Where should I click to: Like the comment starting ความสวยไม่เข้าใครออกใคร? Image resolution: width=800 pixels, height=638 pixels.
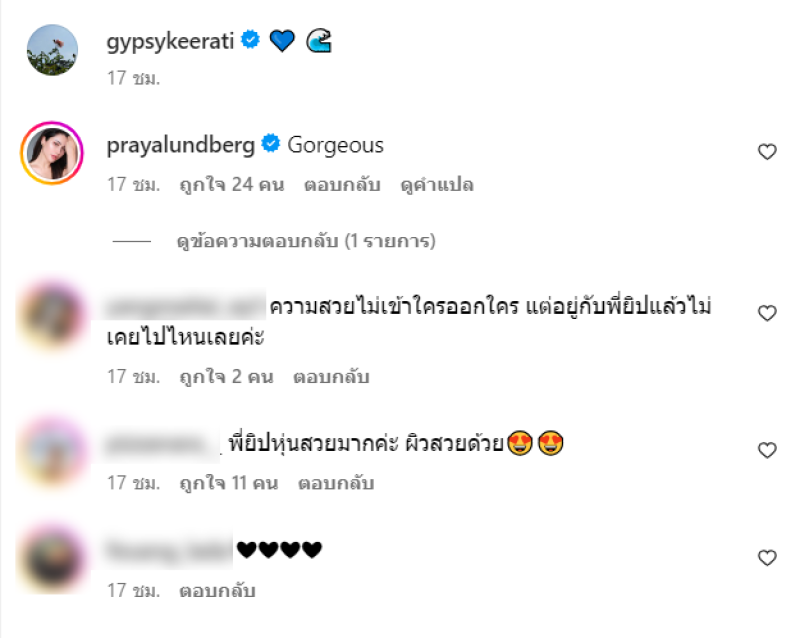click(x=767, y=313)
